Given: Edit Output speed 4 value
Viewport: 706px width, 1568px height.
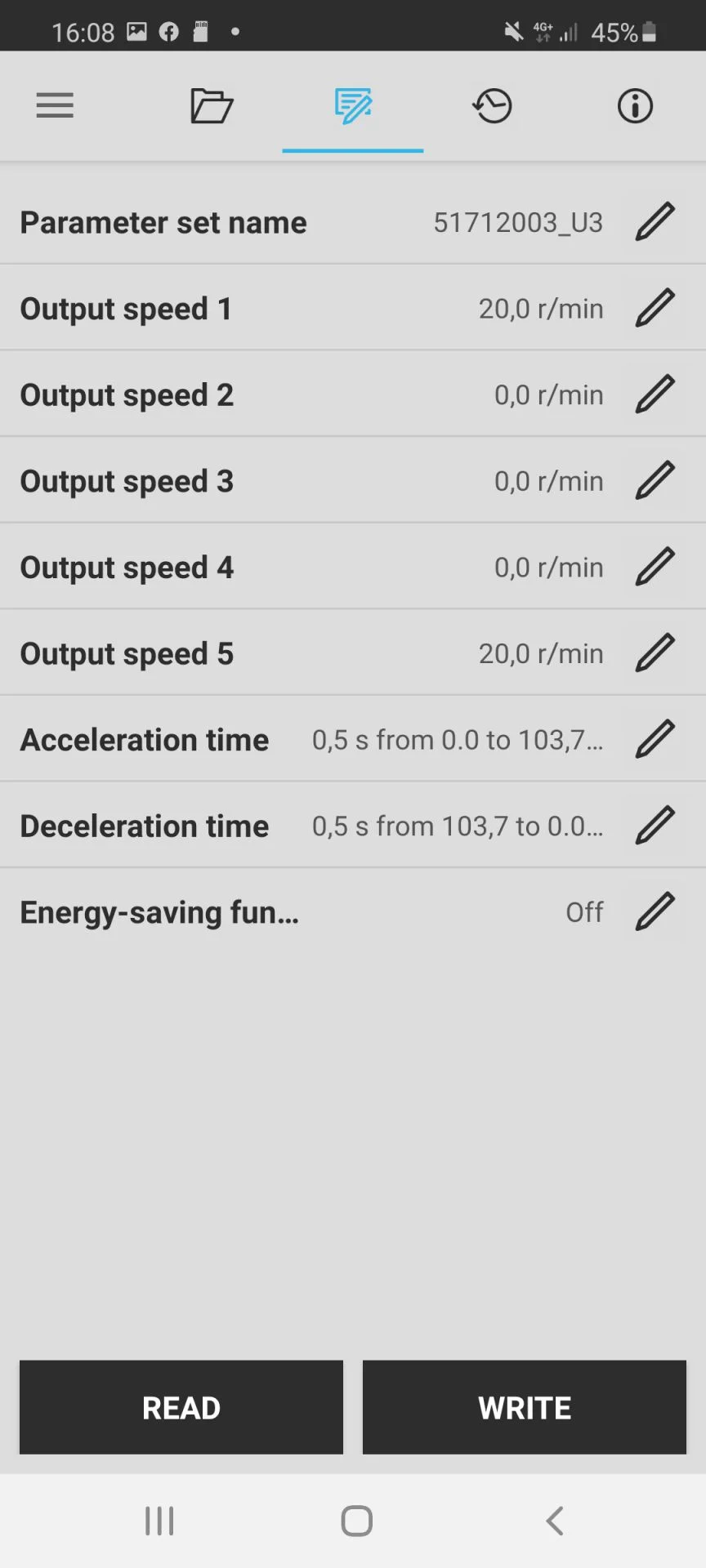Looking at the screenshot, I should click(x=655, y=567).
